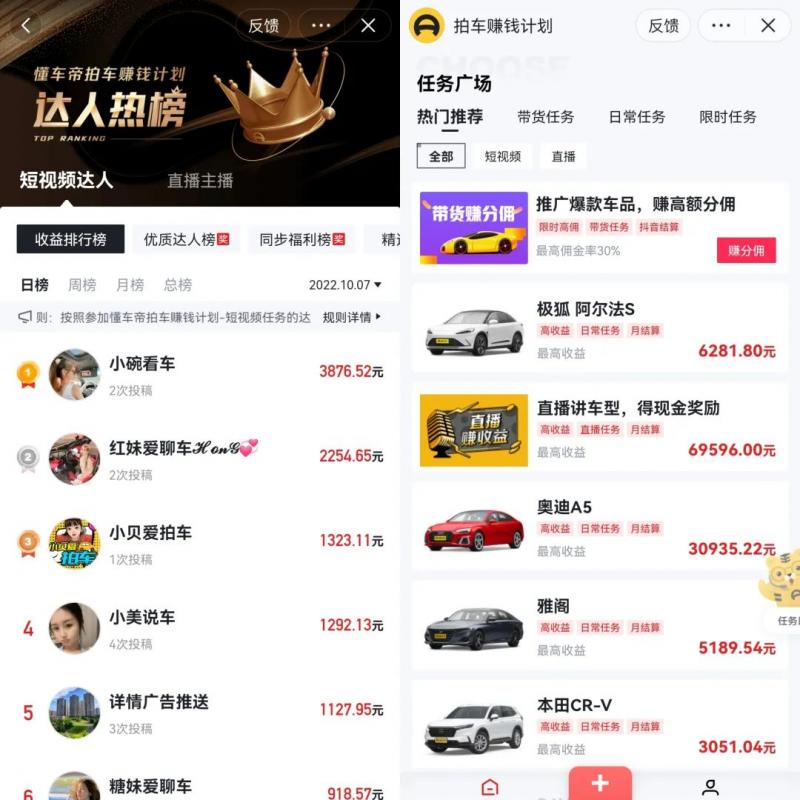
Task: Open the 奥迪A5 task card
Action: (600, 526)
